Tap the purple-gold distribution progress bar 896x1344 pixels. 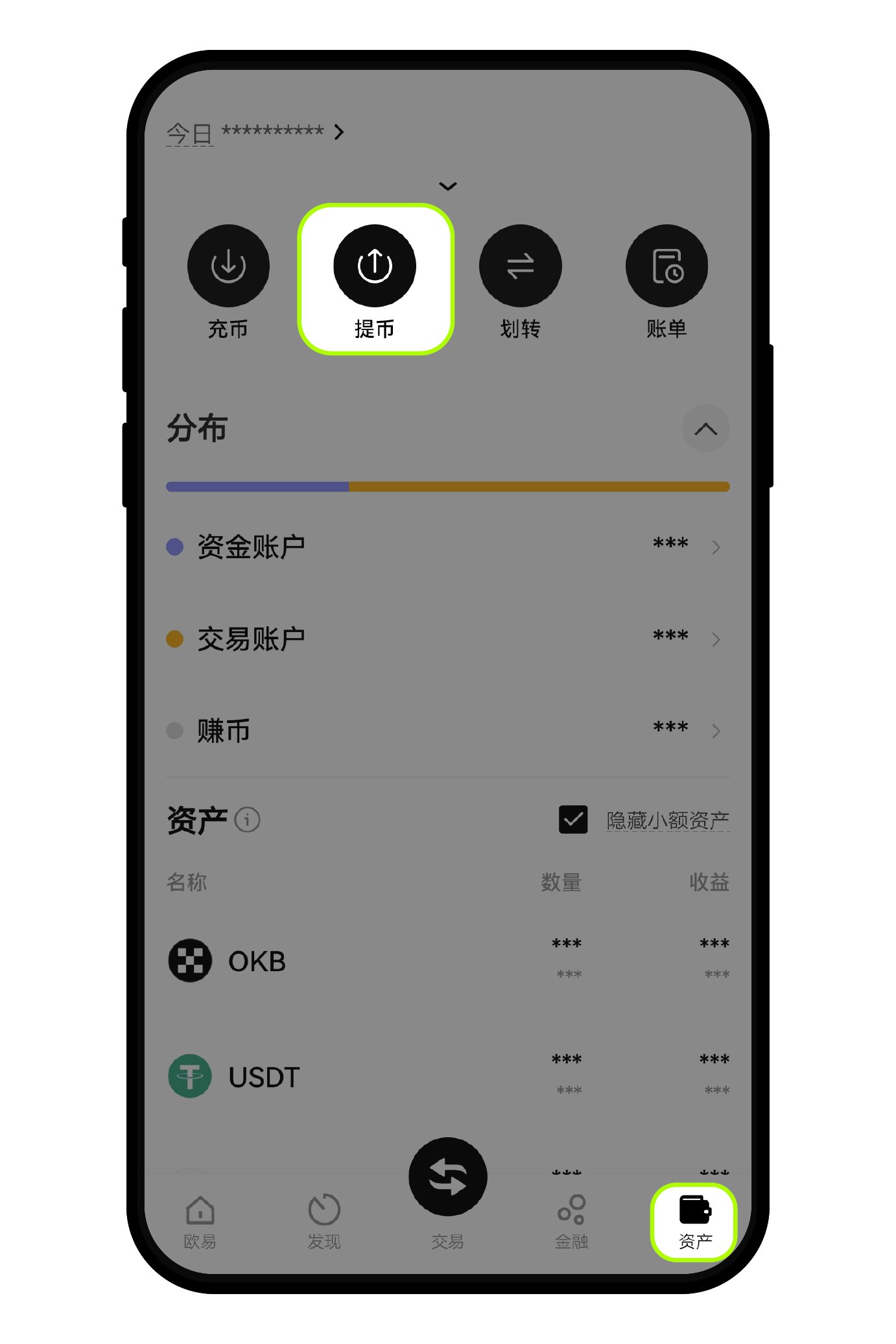point(447,486)
